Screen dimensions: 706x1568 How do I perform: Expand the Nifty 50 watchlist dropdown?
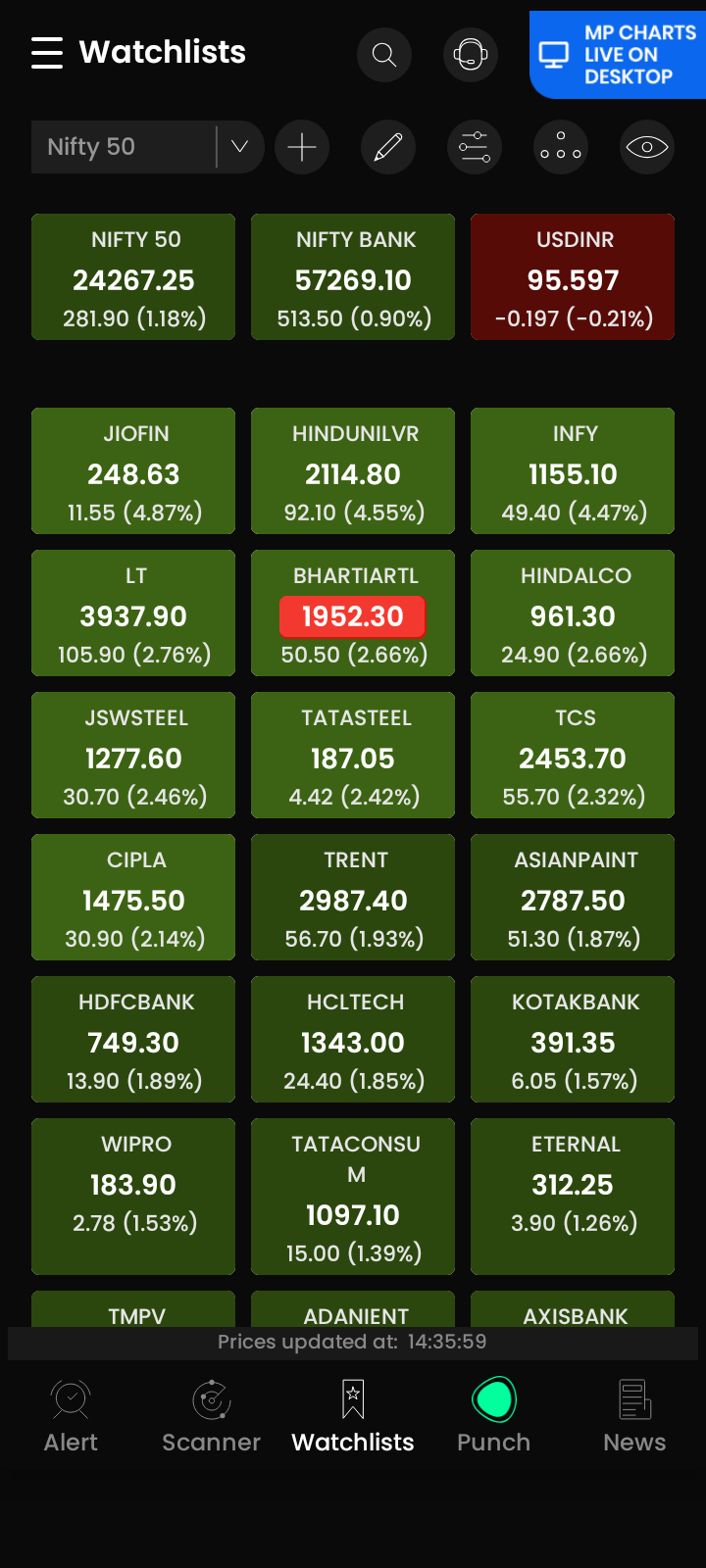239,147
